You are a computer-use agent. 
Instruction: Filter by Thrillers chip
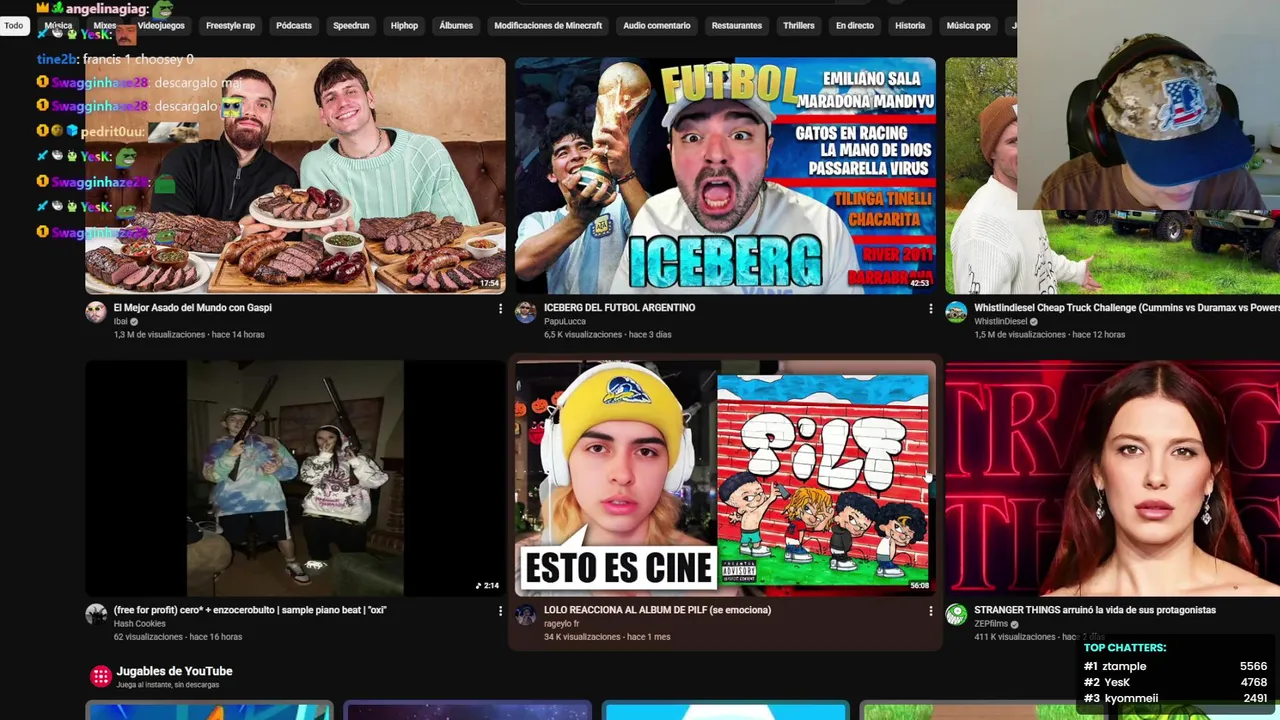coord(799,25)
